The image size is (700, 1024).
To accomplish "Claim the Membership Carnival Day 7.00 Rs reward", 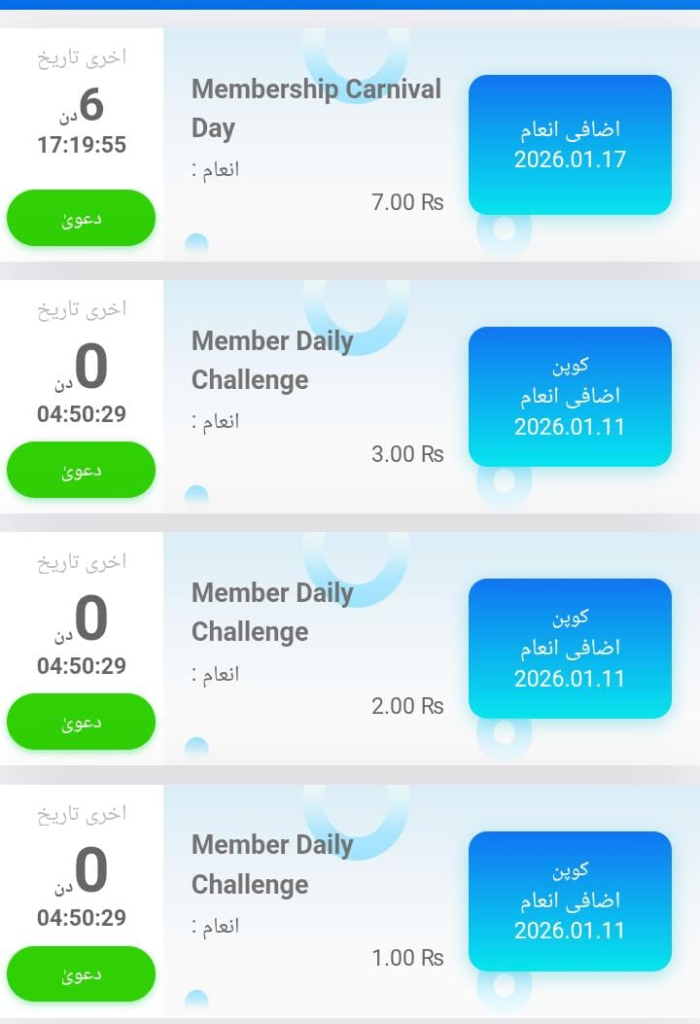I will point(81,218).
